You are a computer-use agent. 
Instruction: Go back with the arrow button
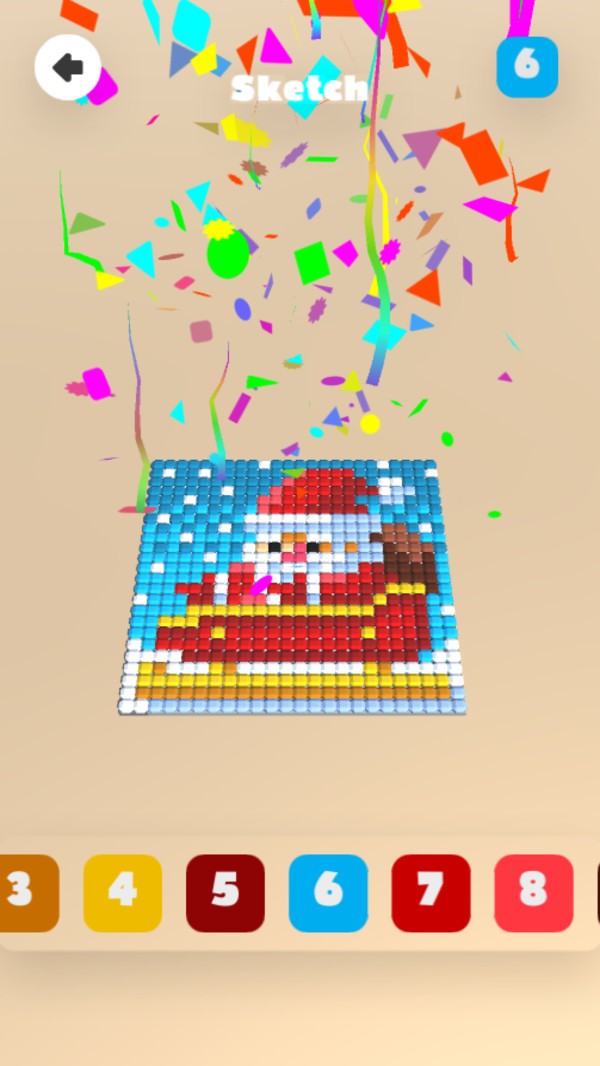click(x=67, y=67)
